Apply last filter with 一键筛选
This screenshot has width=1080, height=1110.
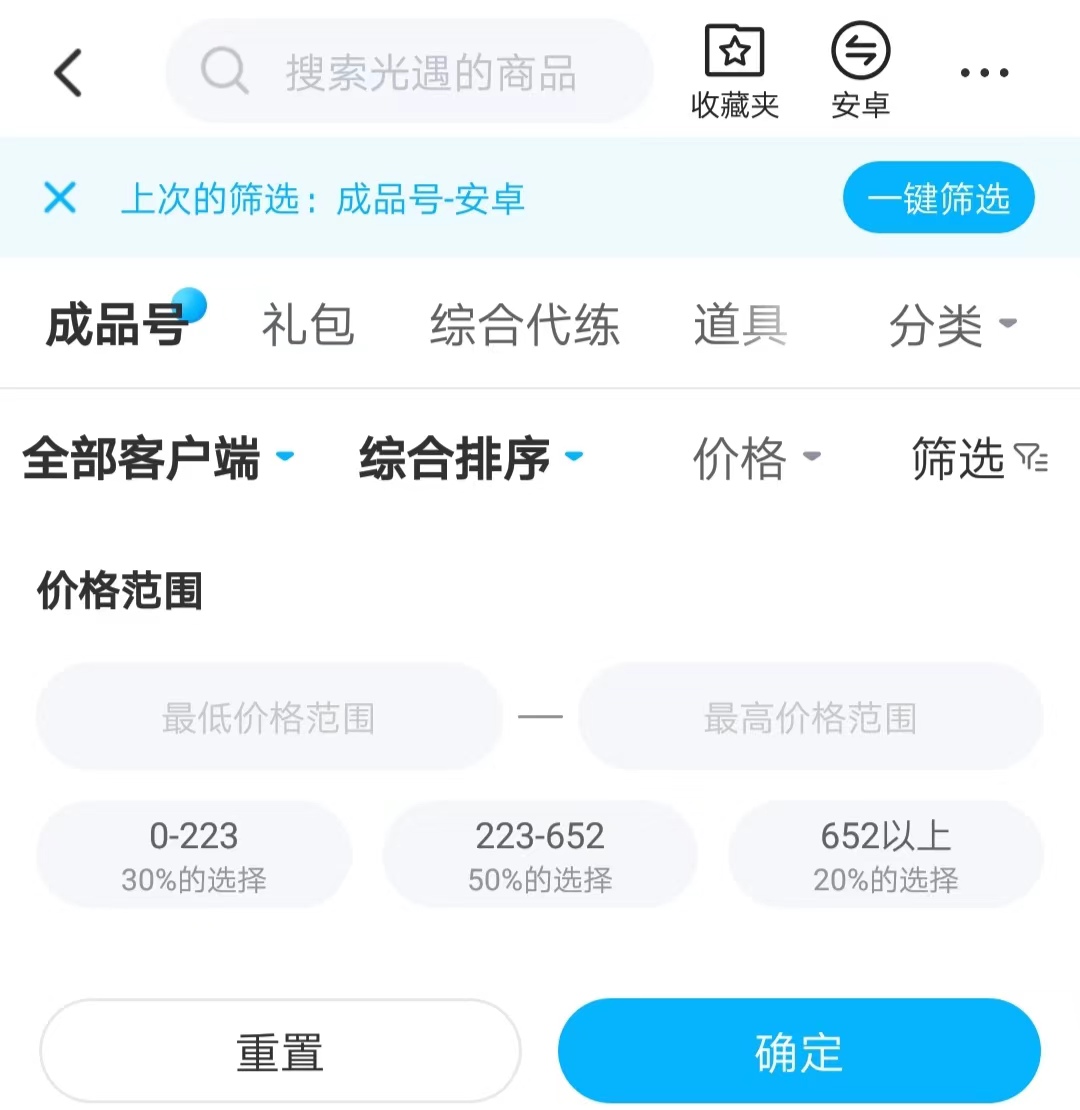(x=938, y=198)
